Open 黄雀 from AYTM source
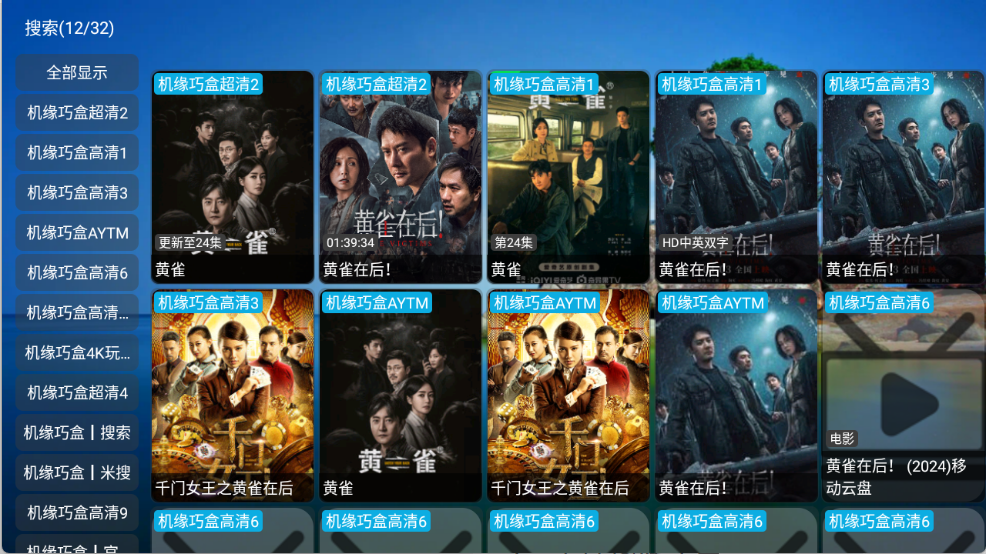The height and width of the screenshot is (554, 986). click(400, 396)
